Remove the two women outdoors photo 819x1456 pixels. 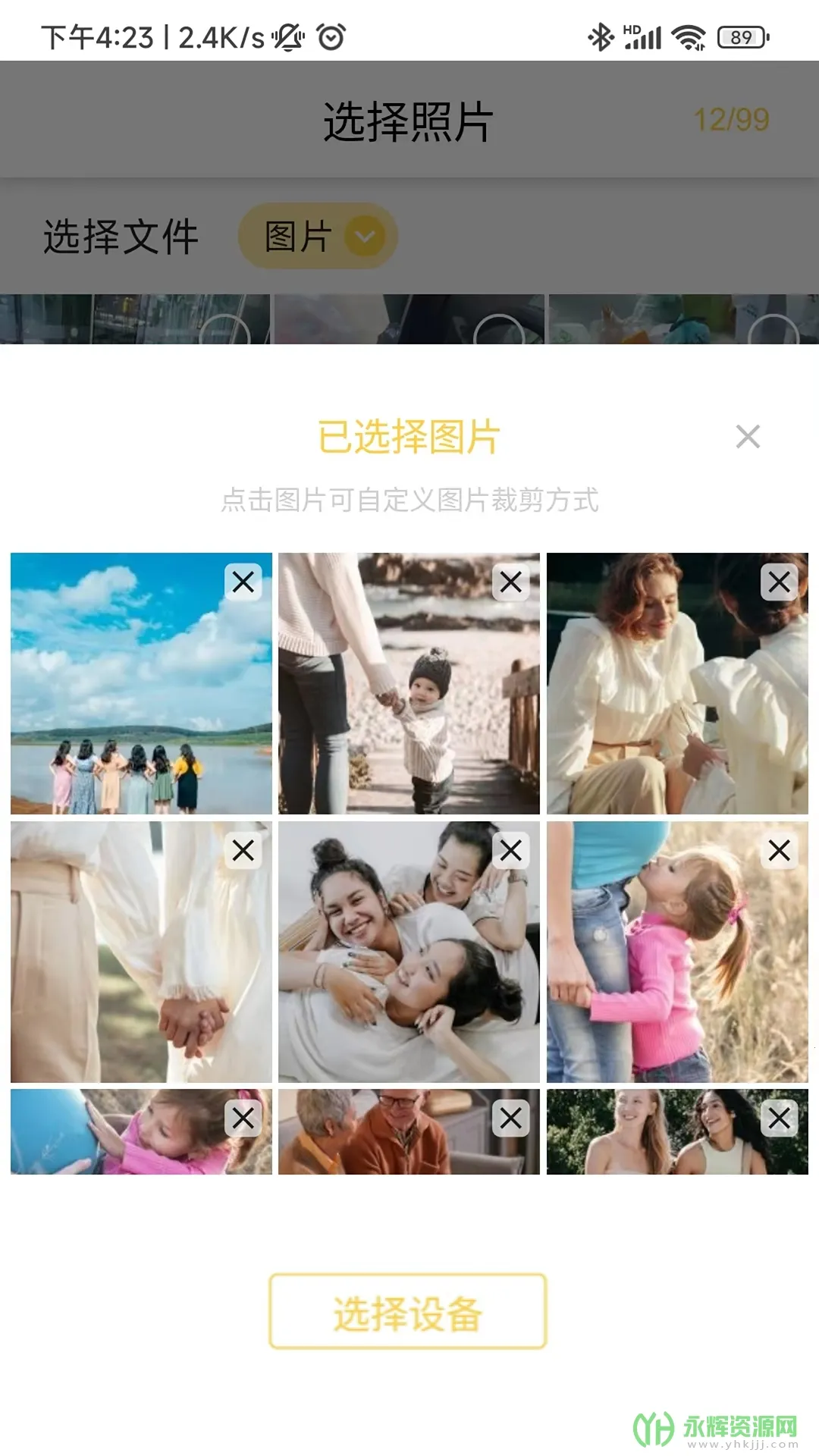pyautogui.click(x=779, y=1118)
